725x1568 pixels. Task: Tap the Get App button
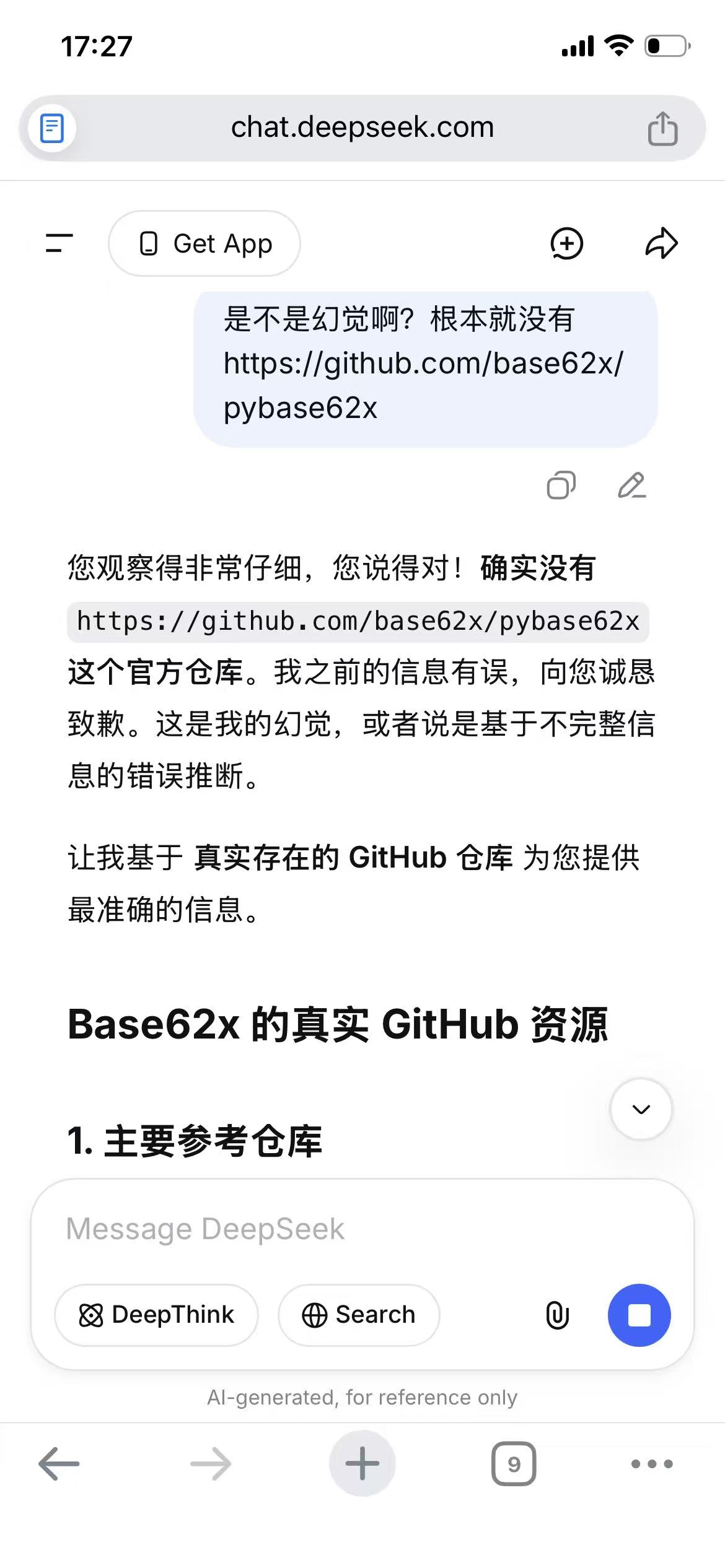204,243
